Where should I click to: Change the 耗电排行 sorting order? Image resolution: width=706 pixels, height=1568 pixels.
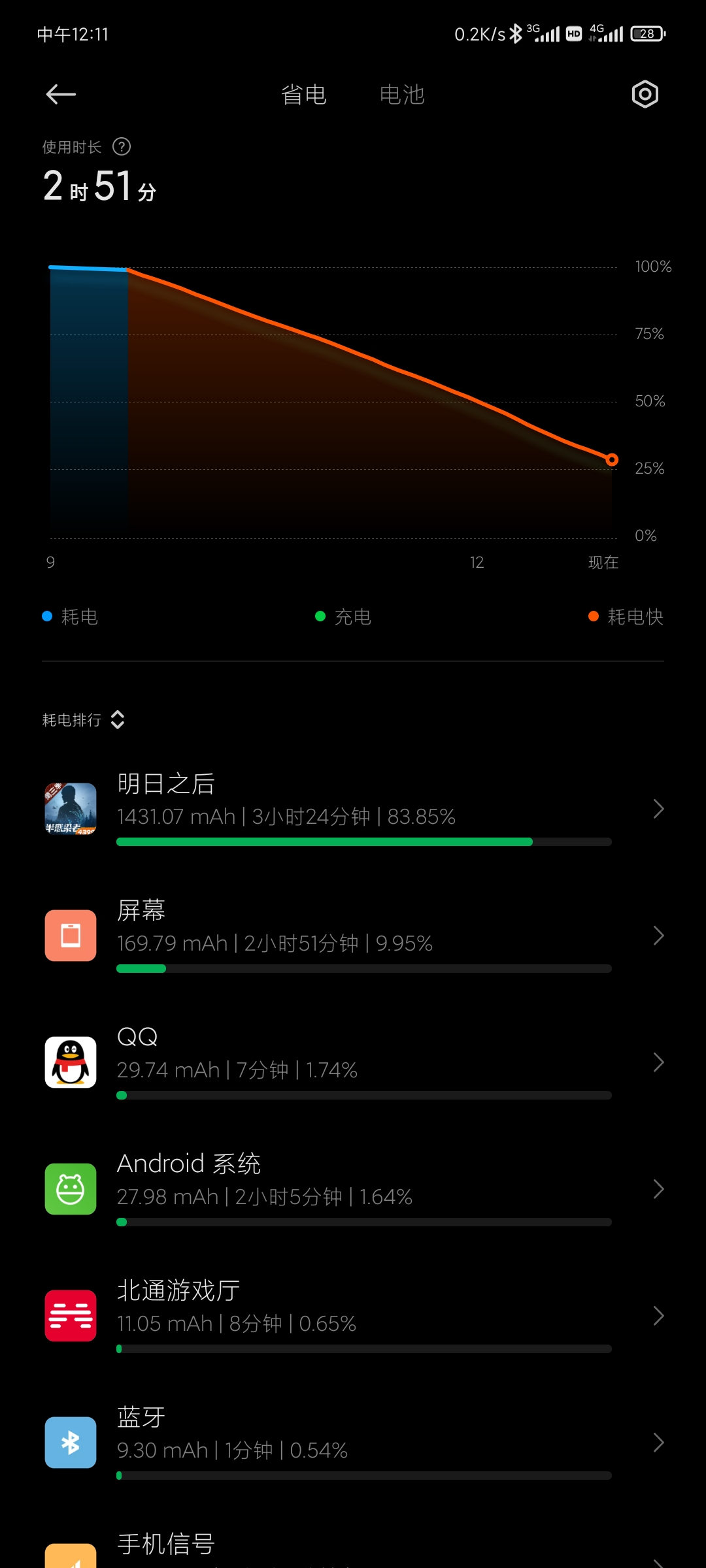[x=84, y=720]
